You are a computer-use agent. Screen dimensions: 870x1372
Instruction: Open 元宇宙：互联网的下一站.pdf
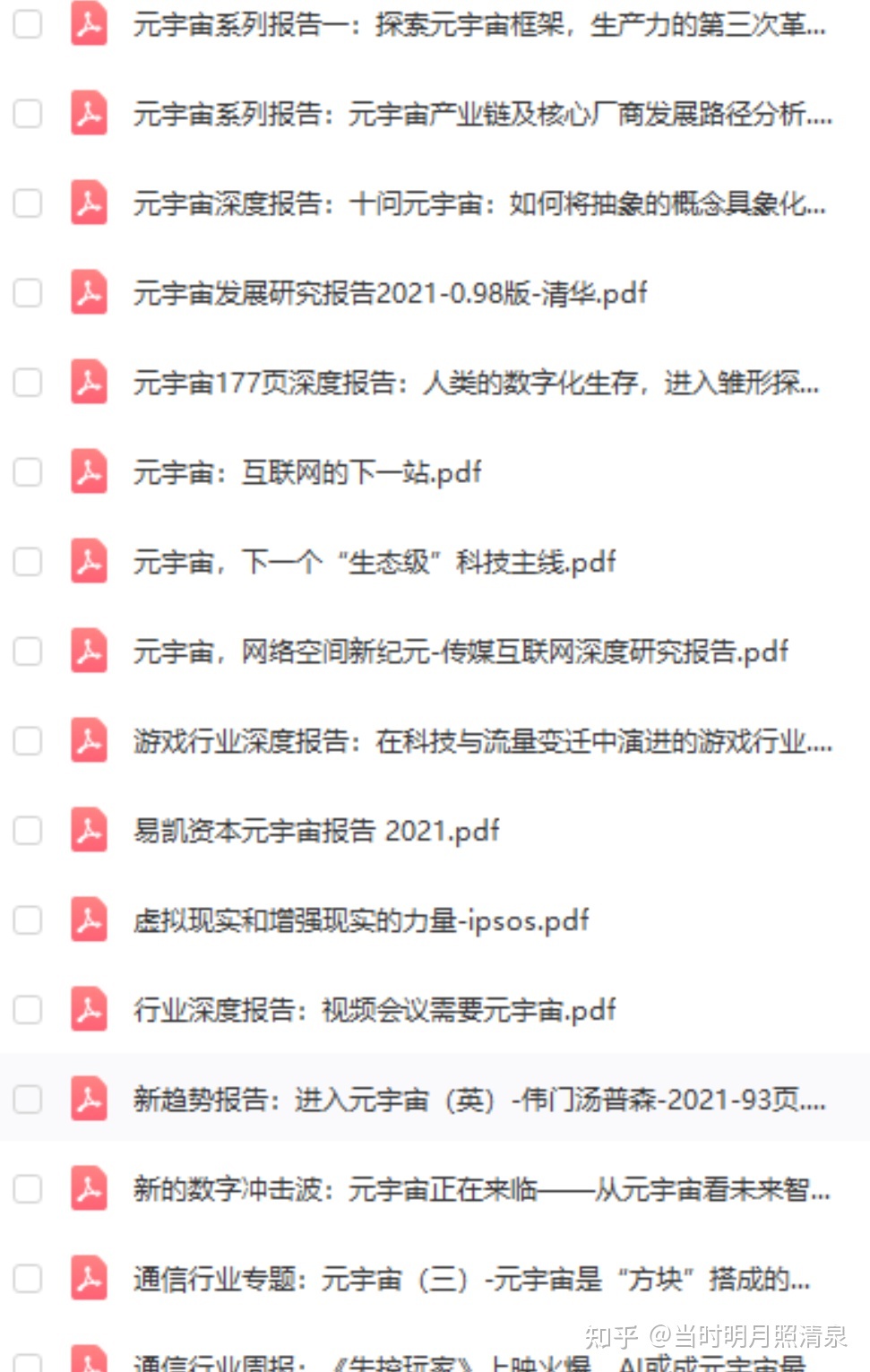[307, 472]
